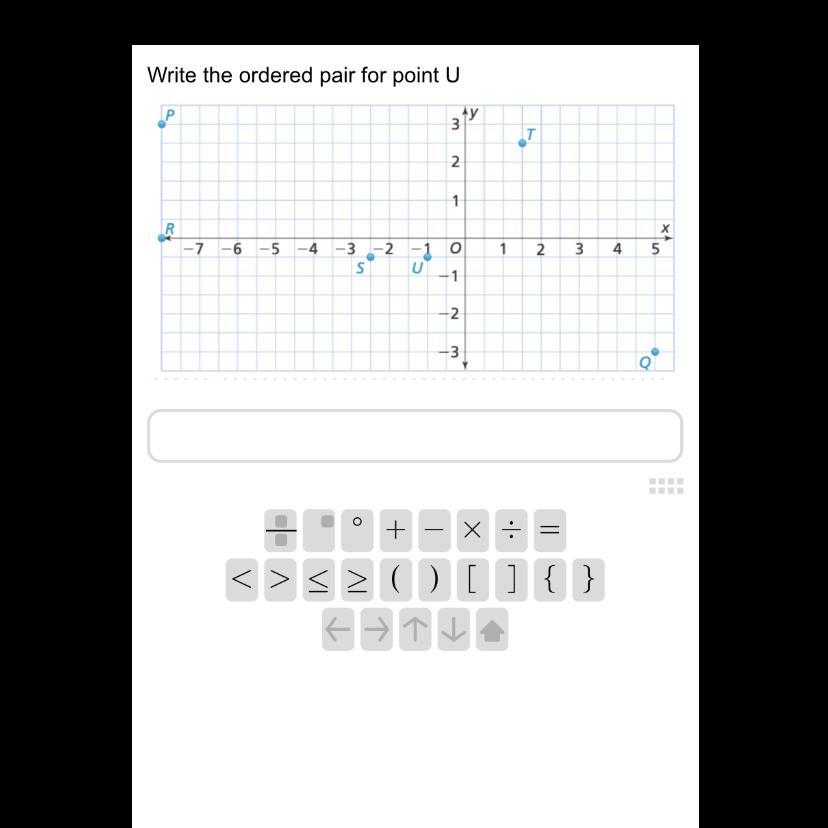Tap the less-than key
This screenshot has height=828, width=828.
[x=242, y=580]
